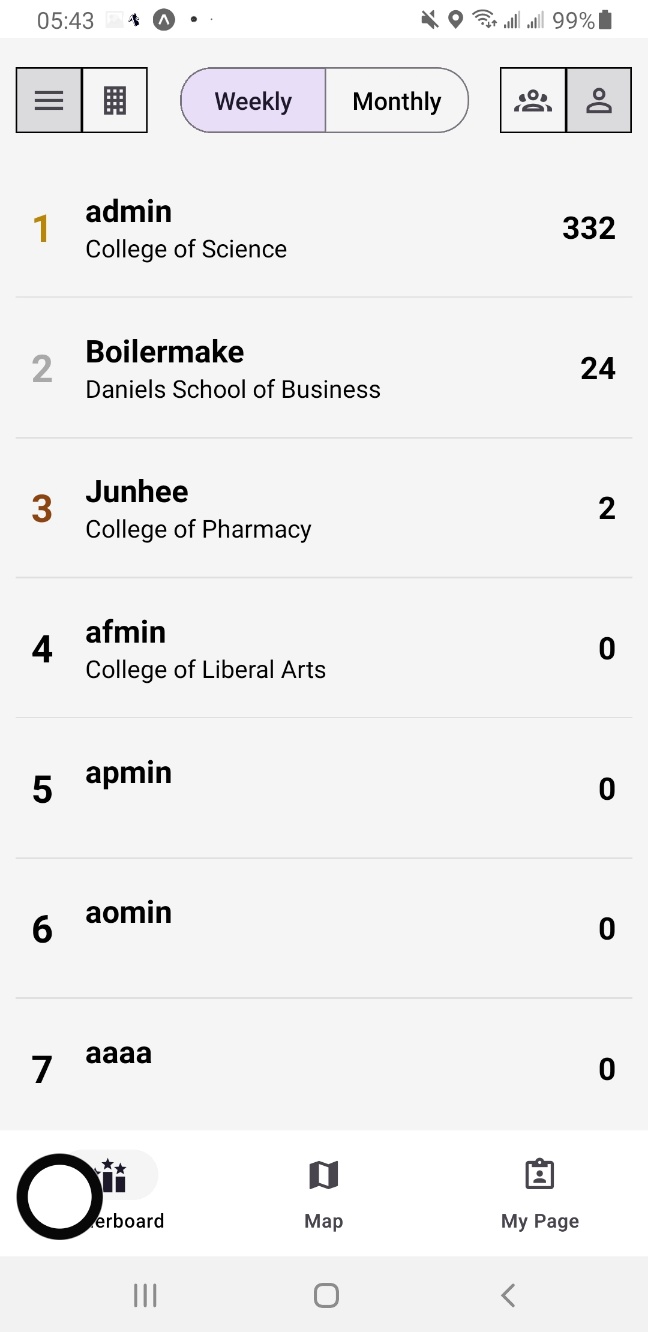Show group rankings

coord(533,101)
